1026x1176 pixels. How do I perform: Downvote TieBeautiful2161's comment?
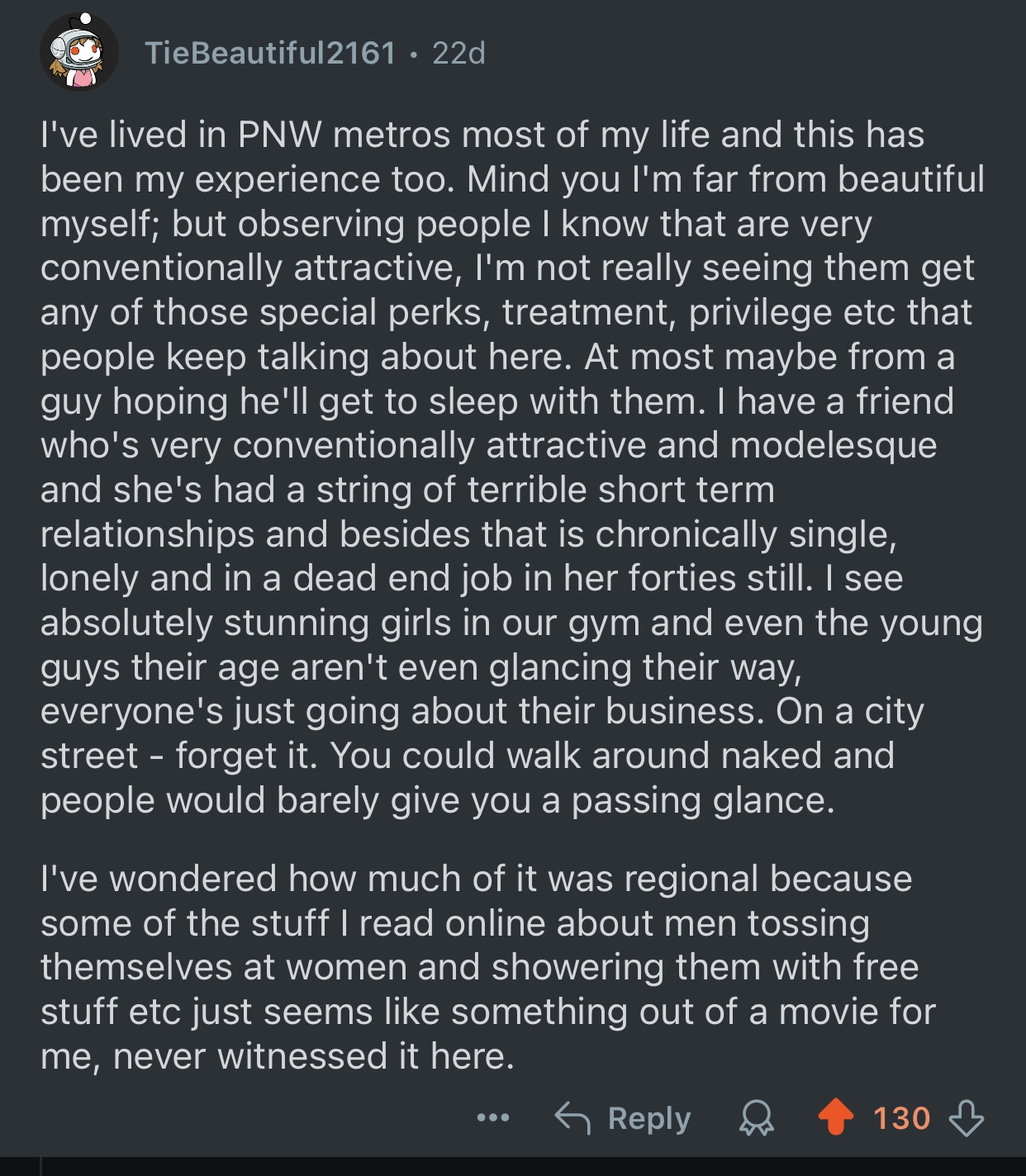click(966, 1118)
